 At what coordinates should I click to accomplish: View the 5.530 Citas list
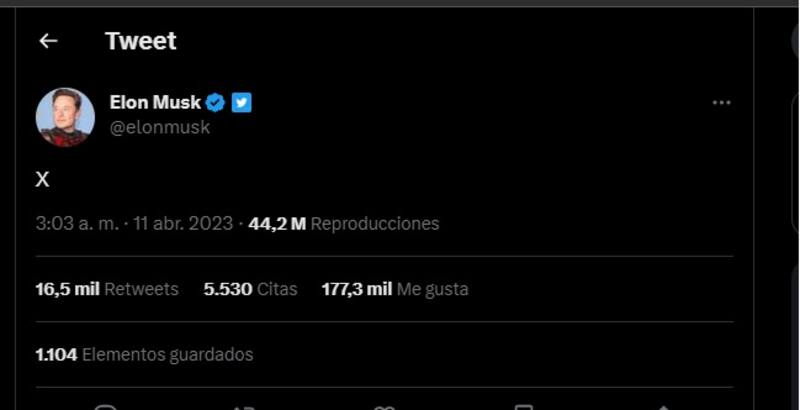coord(250,289)
